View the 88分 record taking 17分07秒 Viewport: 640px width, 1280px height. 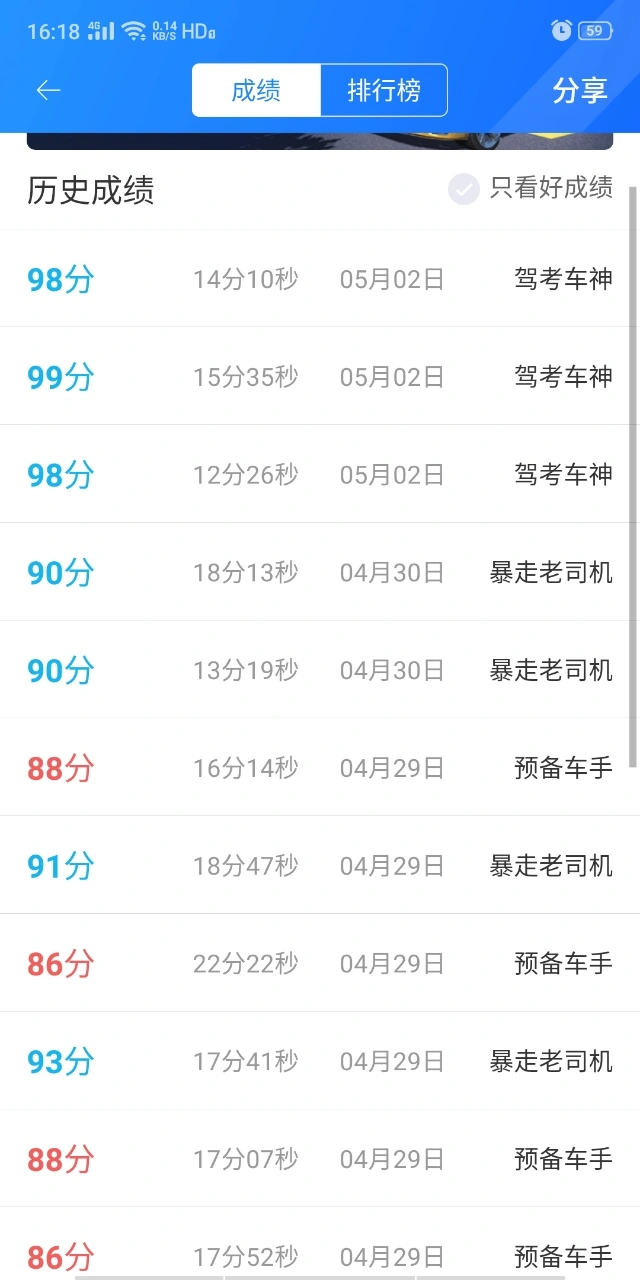click(x=320, y=1159)
